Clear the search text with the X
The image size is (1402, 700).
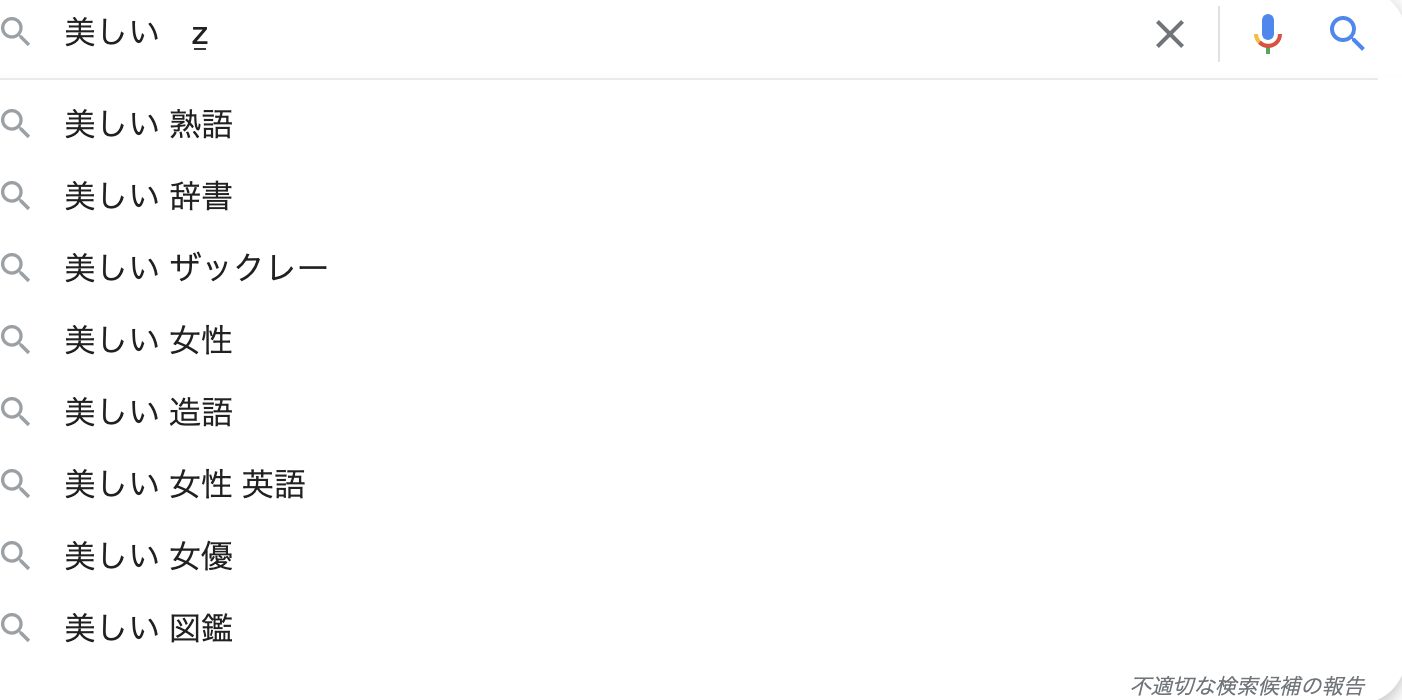pos(1169,35)
